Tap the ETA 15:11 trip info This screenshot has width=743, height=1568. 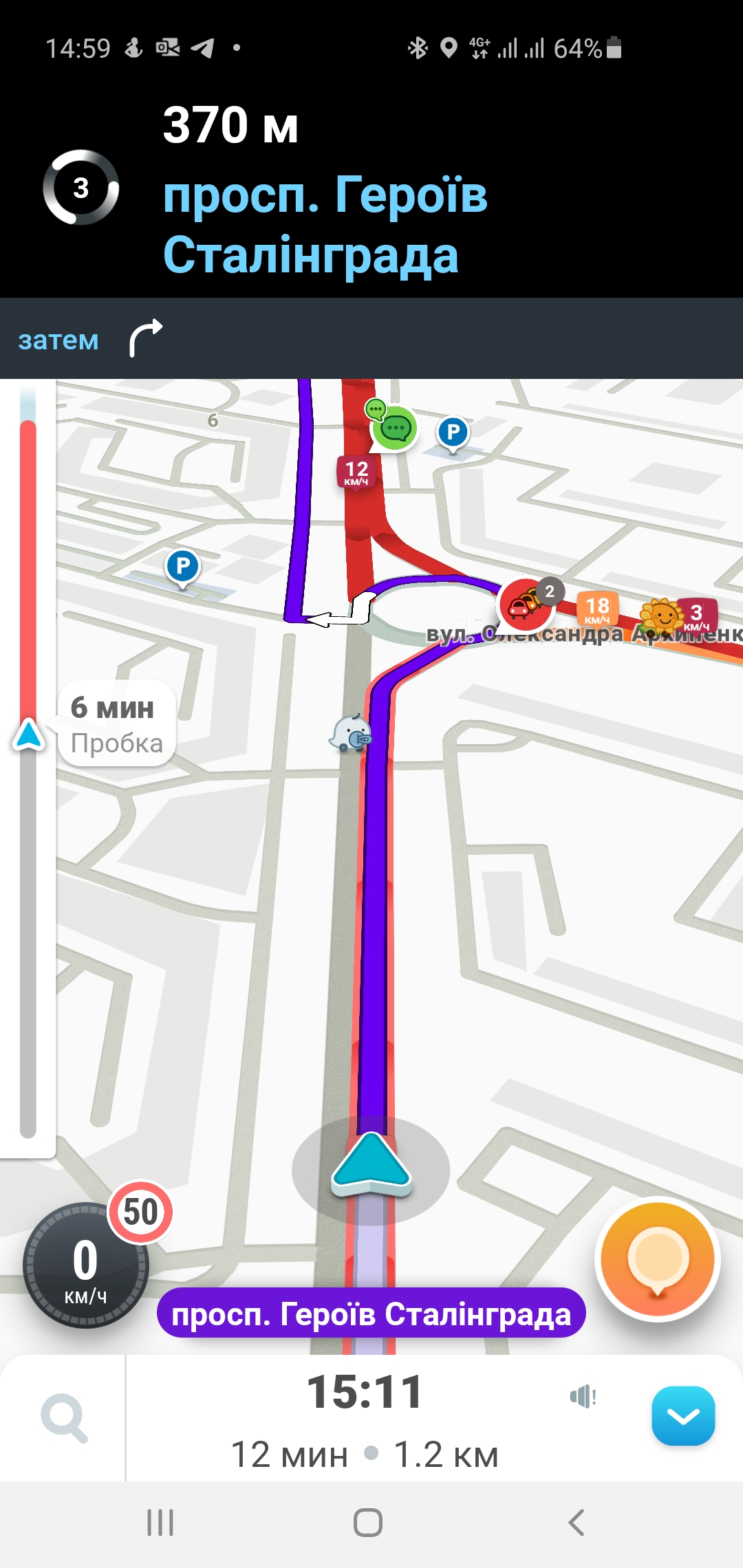coord(365,1418)
